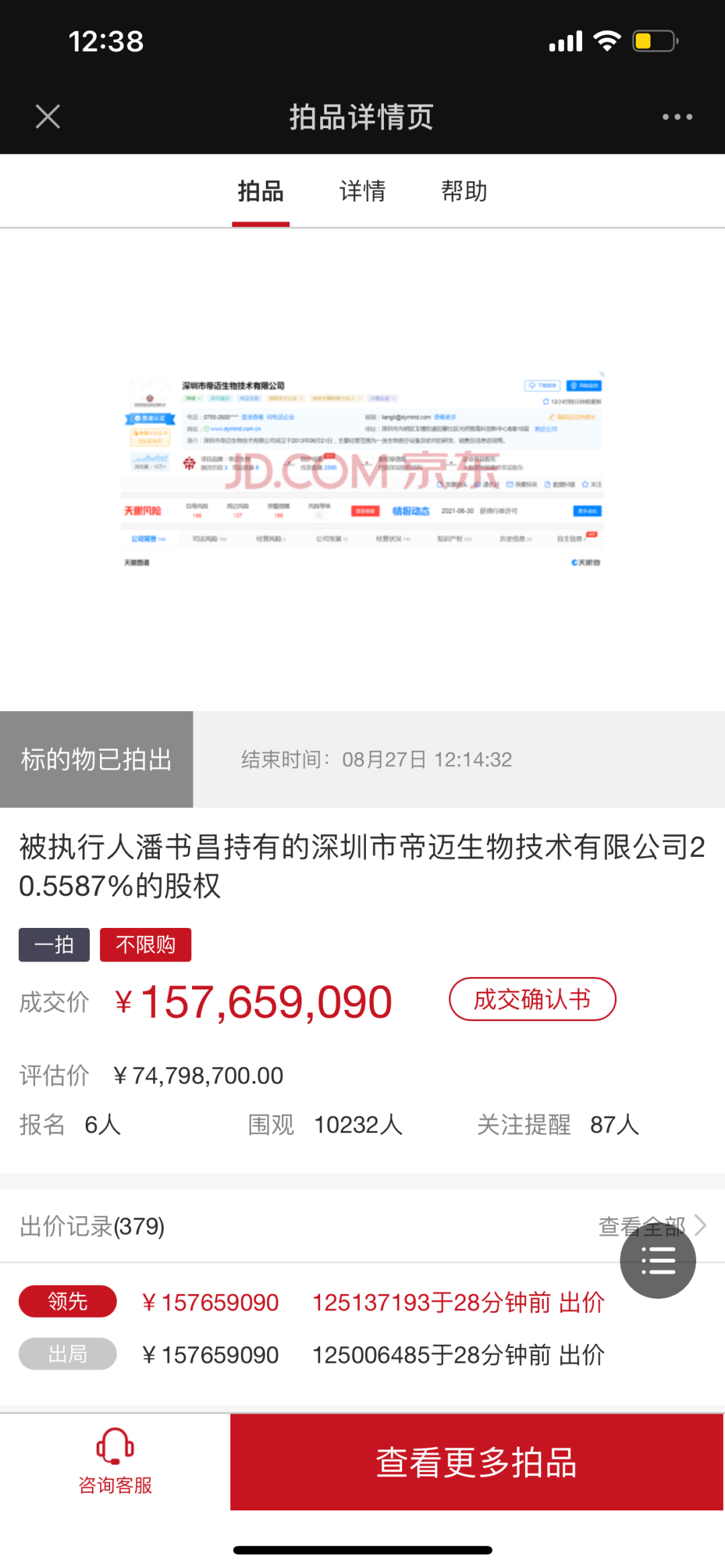Switch to the 帮助 tab

click(x=464, y=191)
